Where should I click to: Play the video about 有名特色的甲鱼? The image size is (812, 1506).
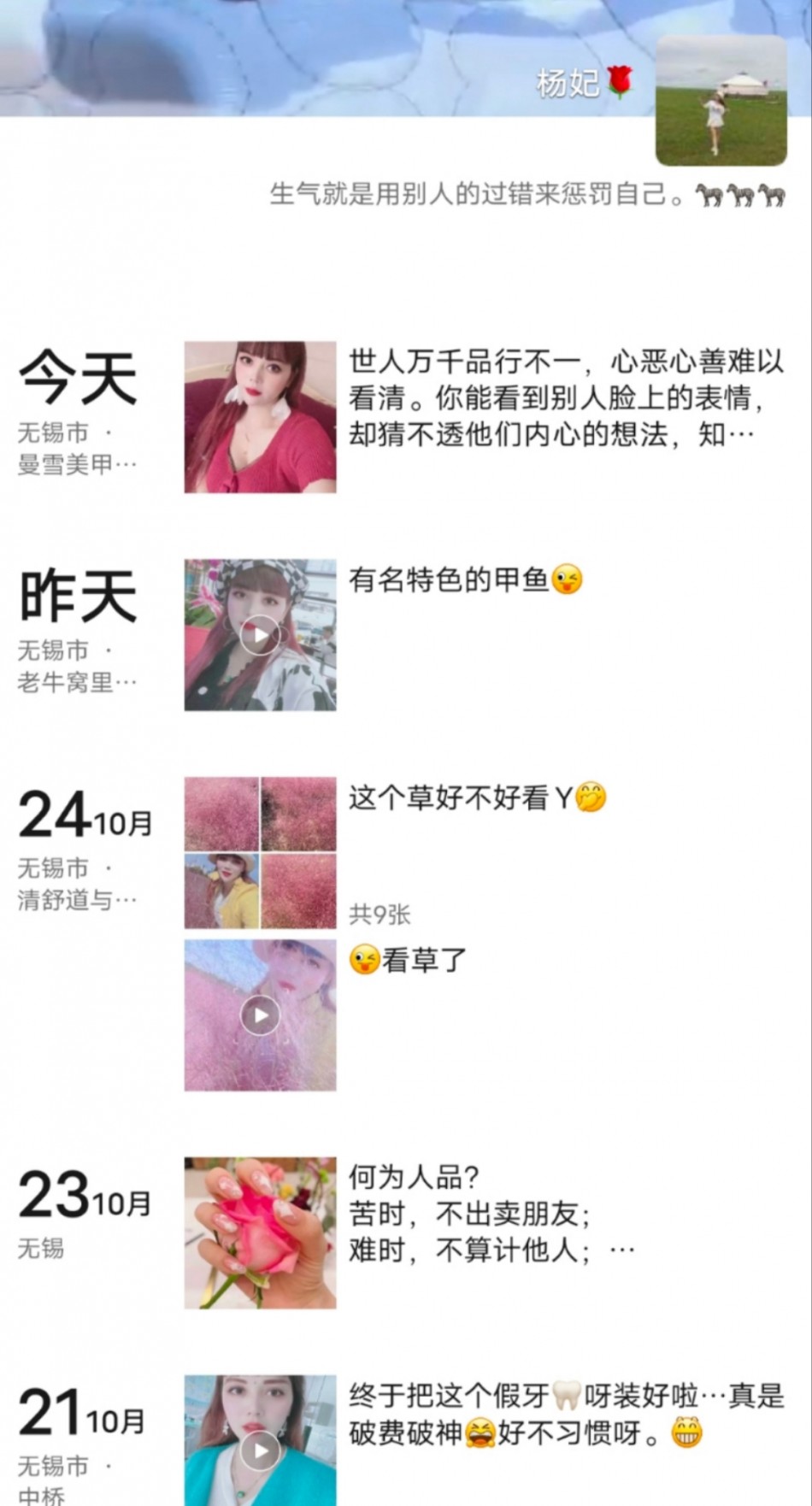[x=260, y=635]
